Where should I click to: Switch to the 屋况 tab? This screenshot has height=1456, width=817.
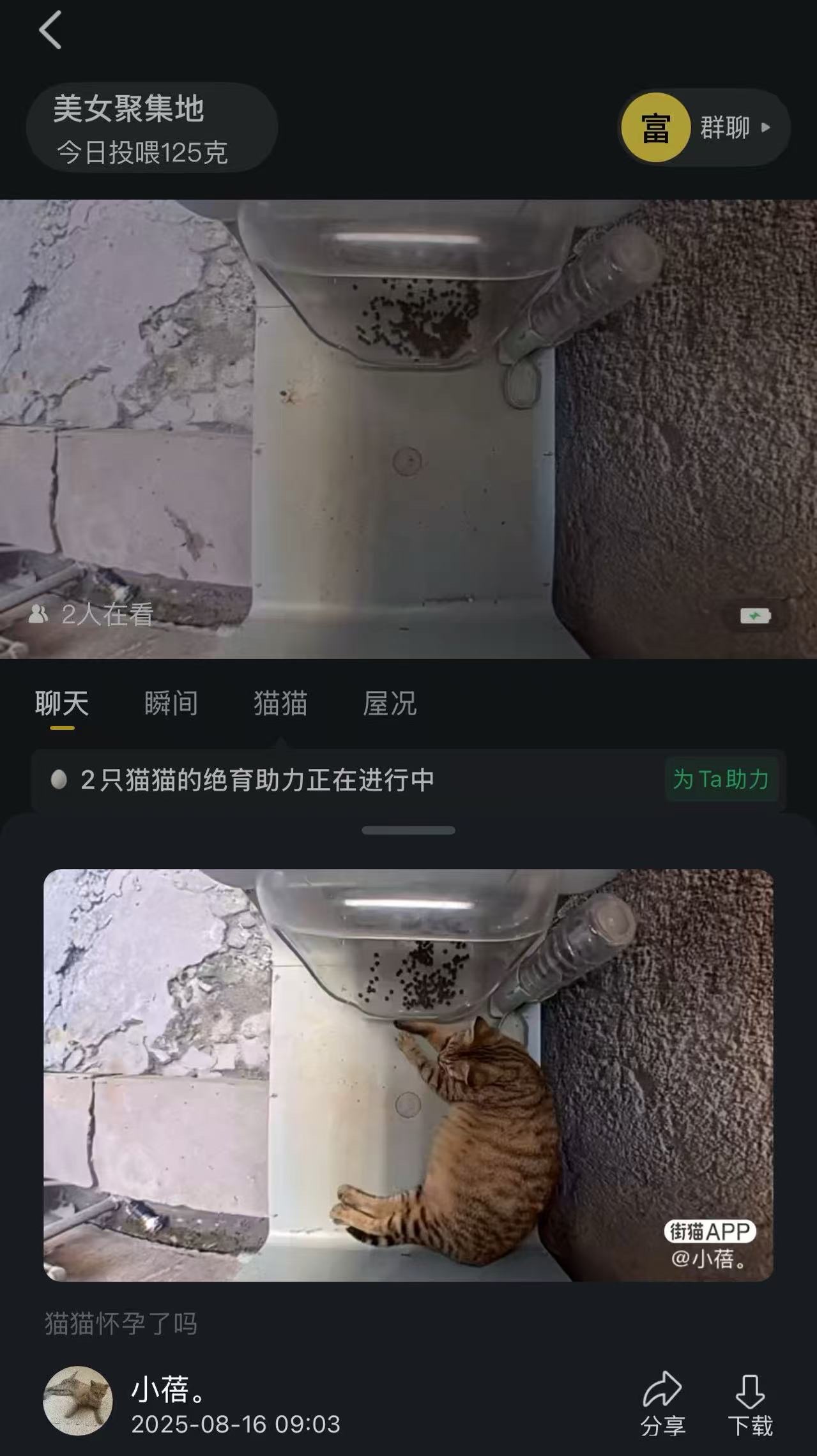click(389, 704)
